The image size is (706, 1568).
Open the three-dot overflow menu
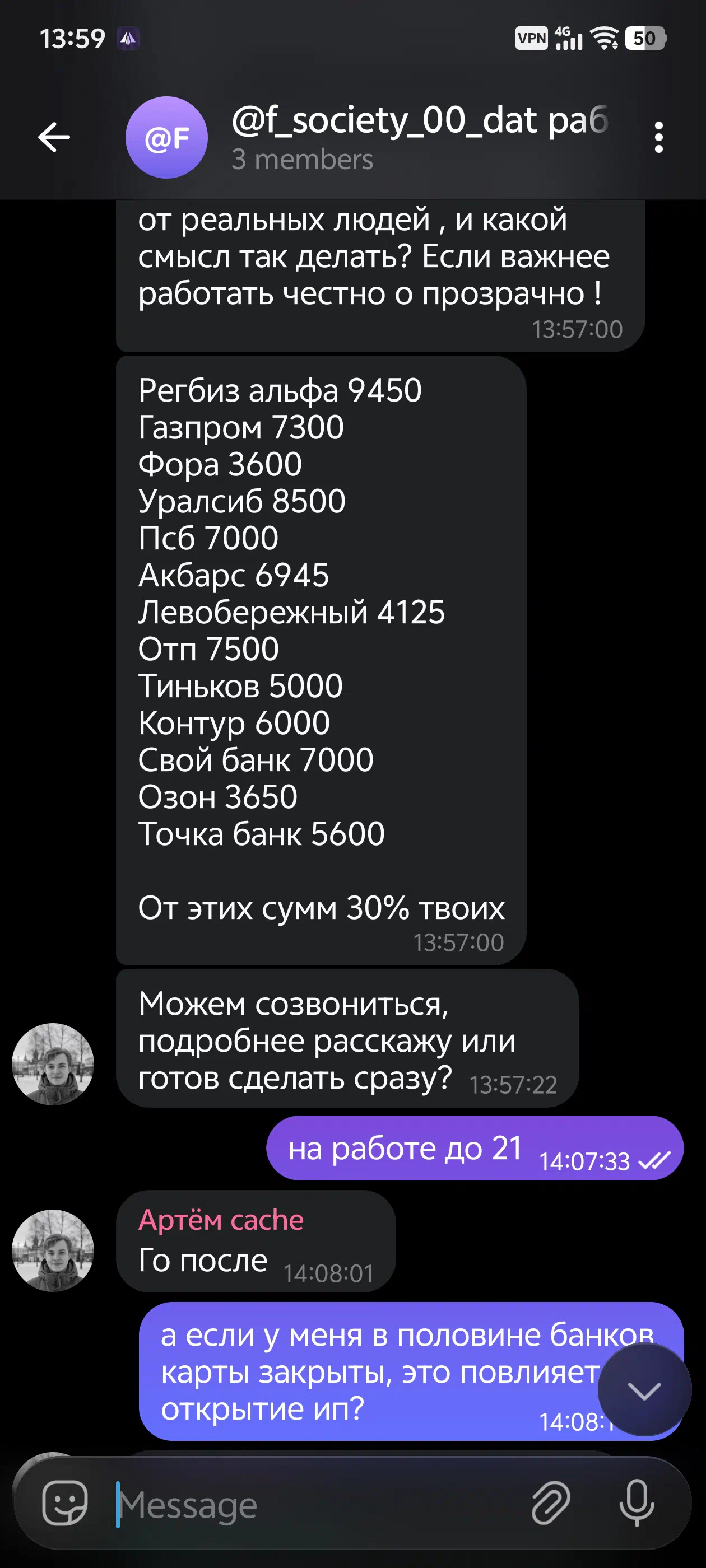[x=658, y=138]
